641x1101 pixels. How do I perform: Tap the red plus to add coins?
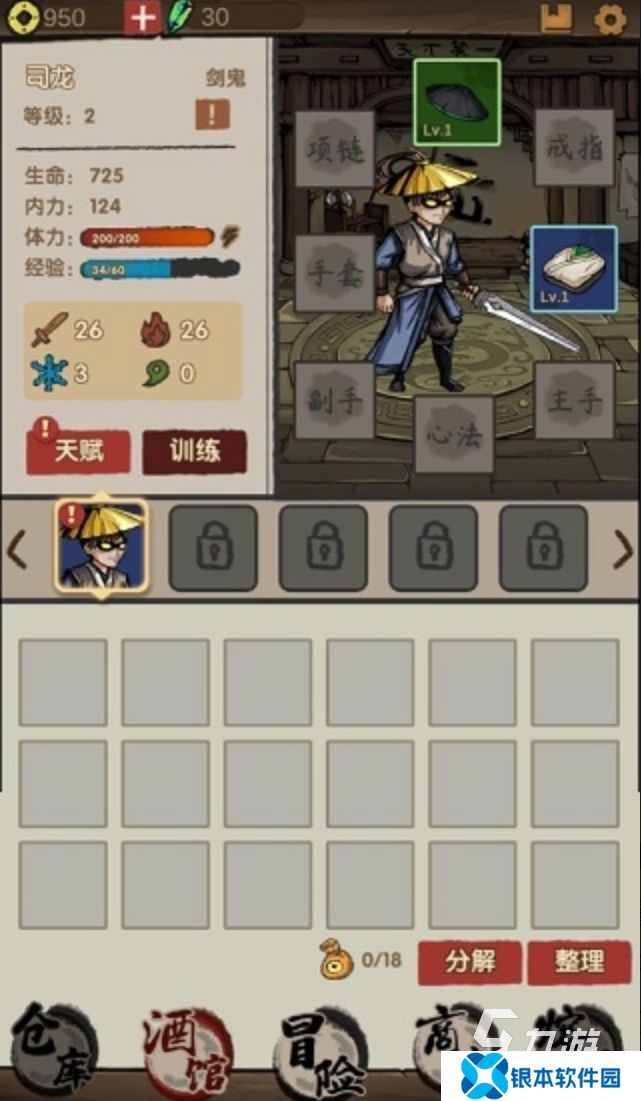coord(142,18)
